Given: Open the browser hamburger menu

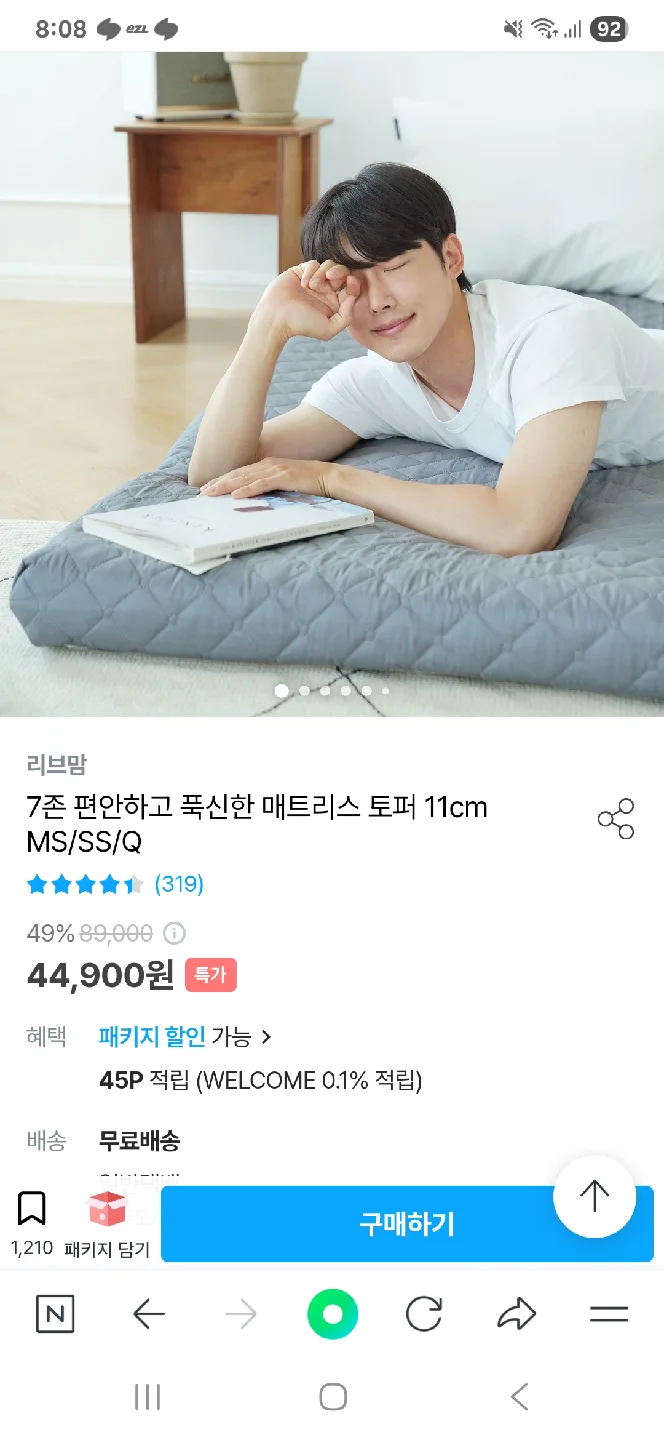Looking at the screenshot, I should [x=608, y=1314].
